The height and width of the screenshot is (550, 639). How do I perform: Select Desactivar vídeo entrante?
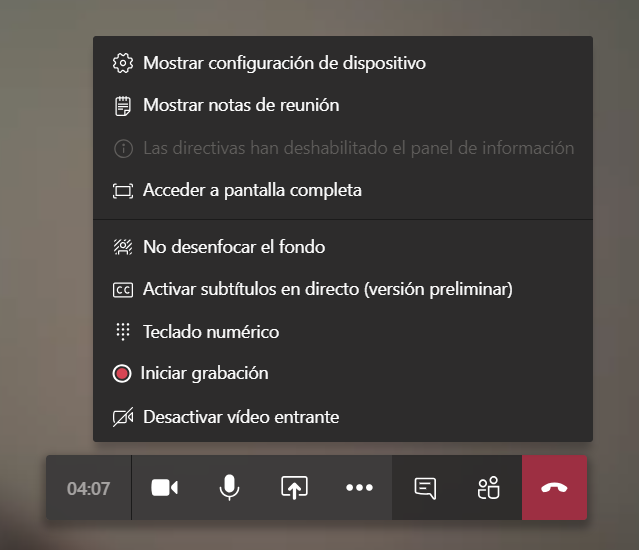240,417
